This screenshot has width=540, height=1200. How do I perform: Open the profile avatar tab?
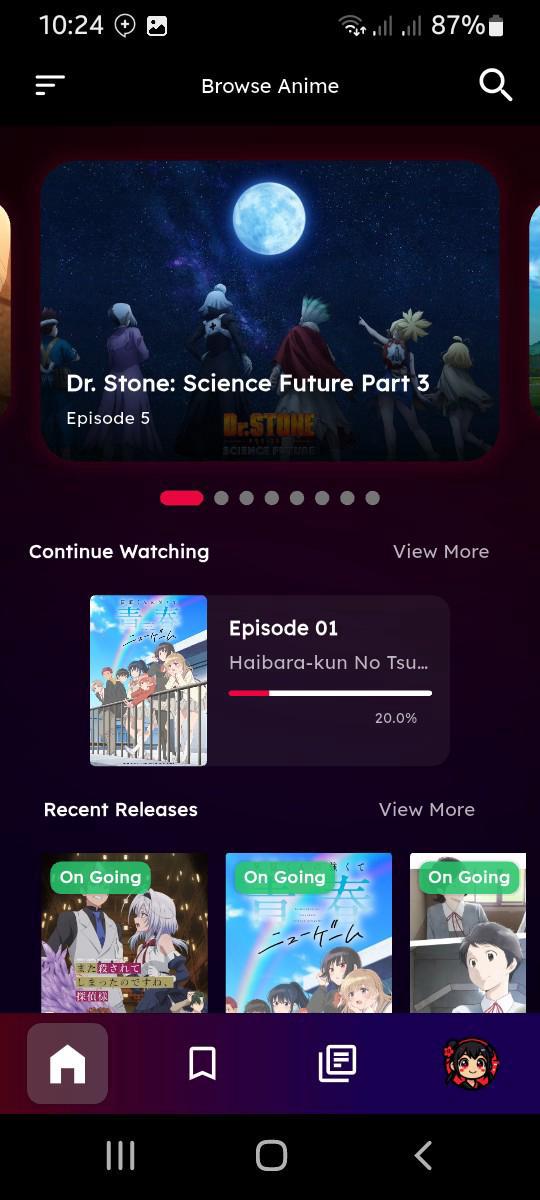pyautogui.click(x=471, y=1063)
